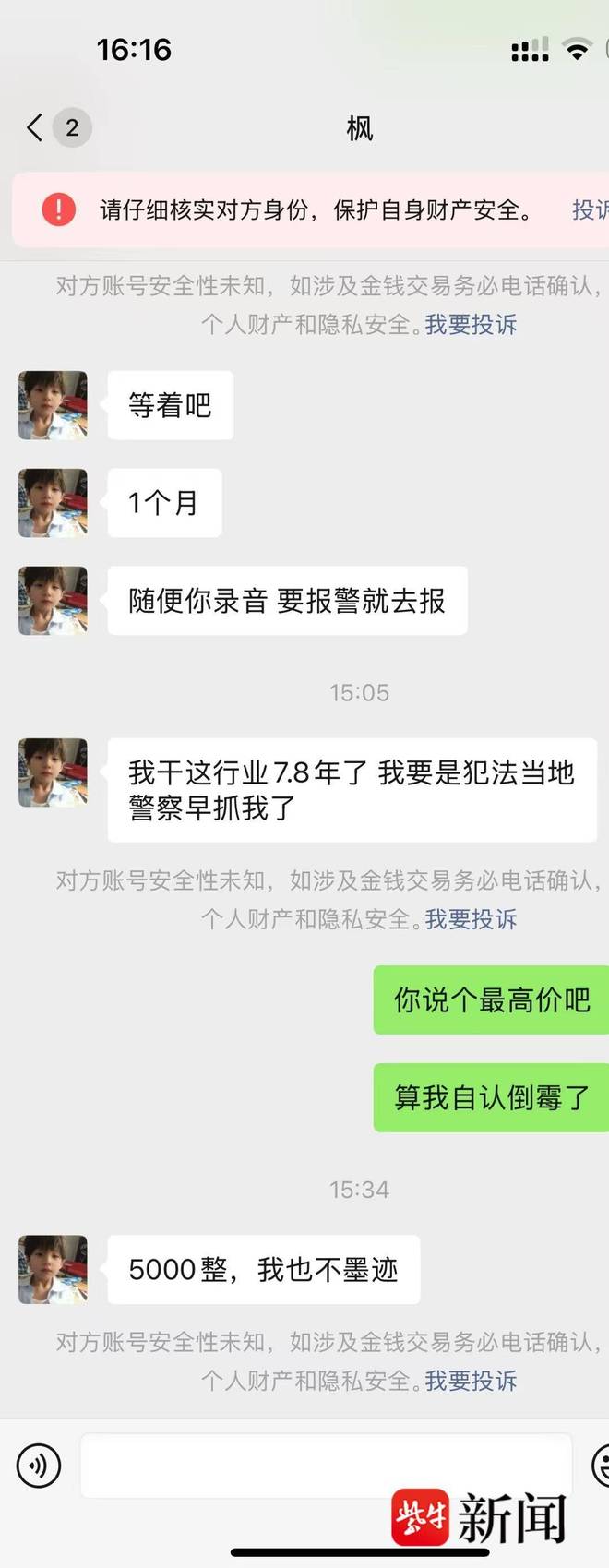Screen dimensions: 609x1568
Task: Go back to the chat list
Action: (x=35, y=127)
